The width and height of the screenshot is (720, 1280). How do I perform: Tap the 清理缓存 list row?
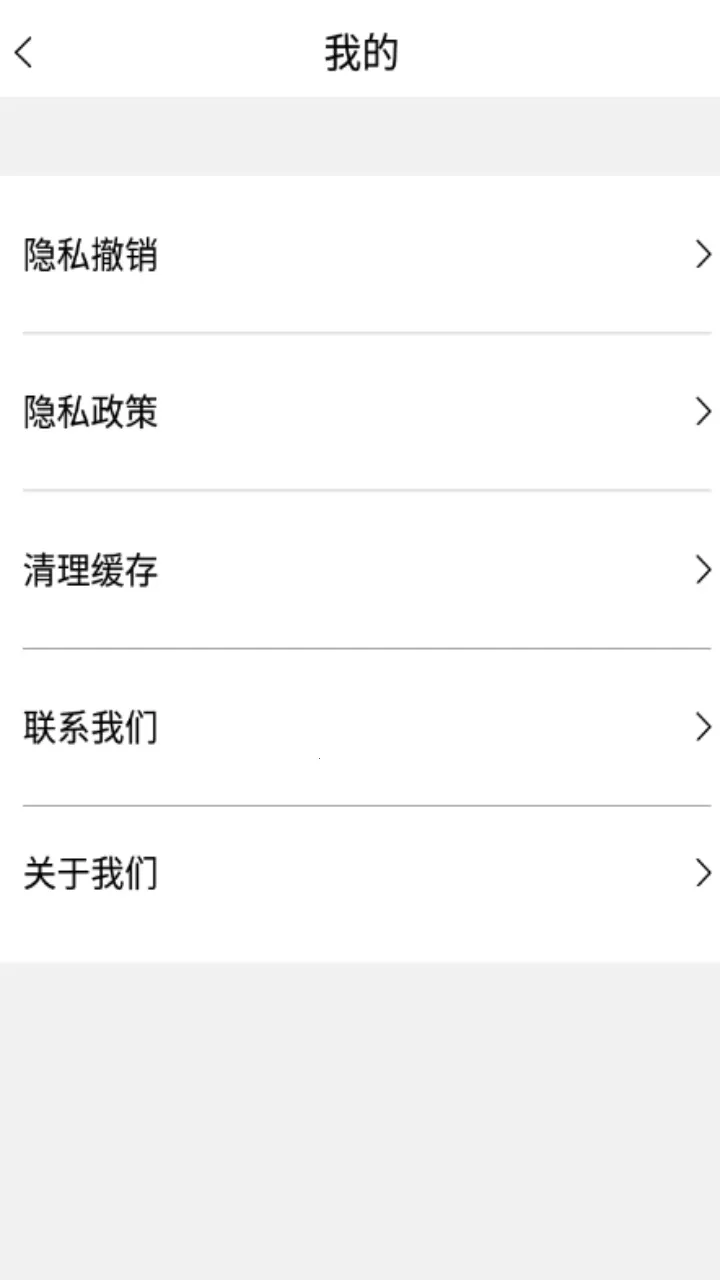pos(360,569)
